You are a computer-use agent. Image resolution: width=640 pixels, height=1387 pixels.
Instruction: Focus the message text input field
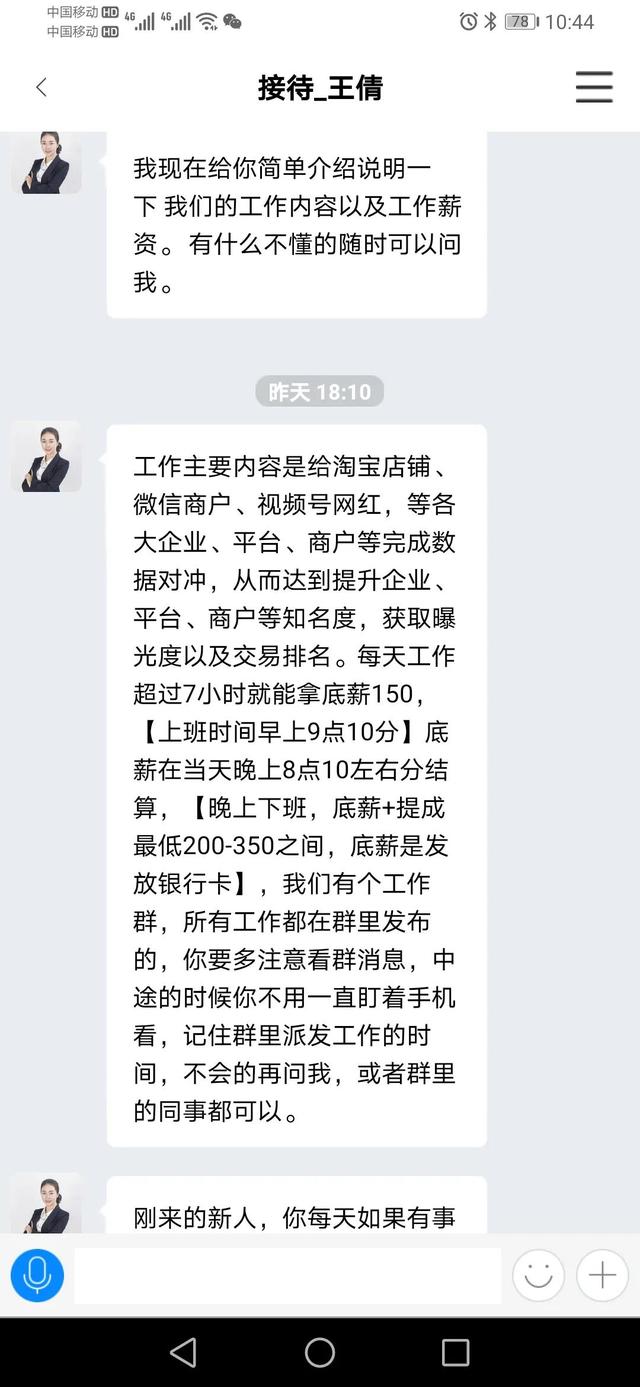tap(288, 1275)
